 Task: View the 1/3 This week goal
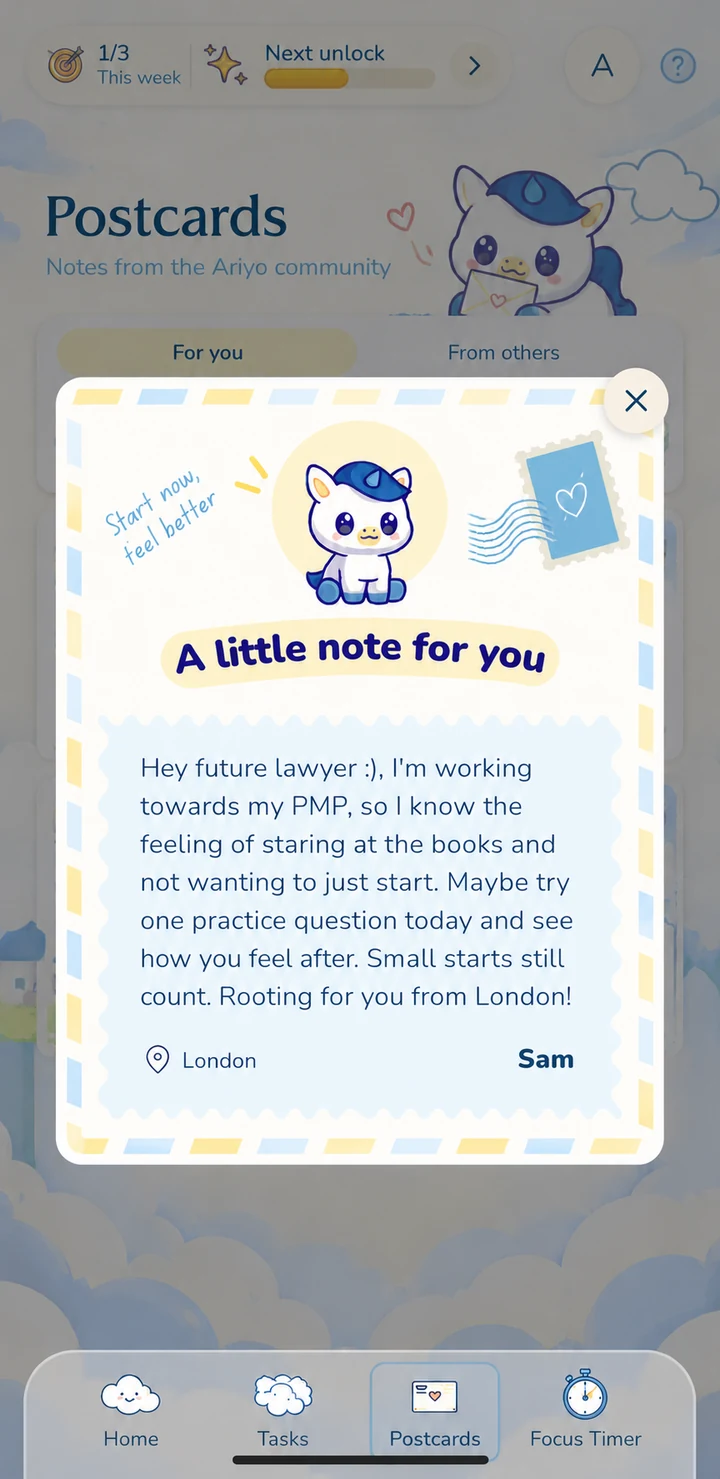pyautogui.click(x=115, y=65)
